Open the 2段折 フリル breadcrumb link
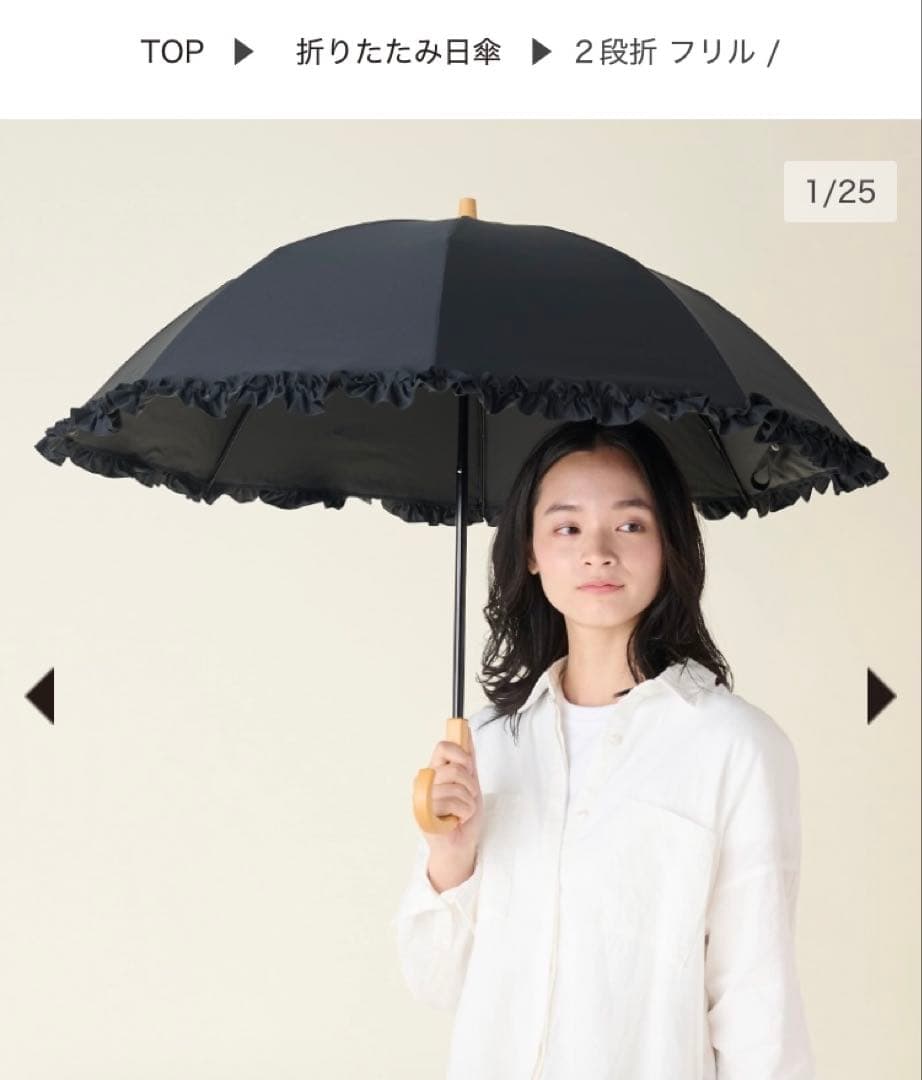This screenshot has height=1080, width=922. (665, 52)
